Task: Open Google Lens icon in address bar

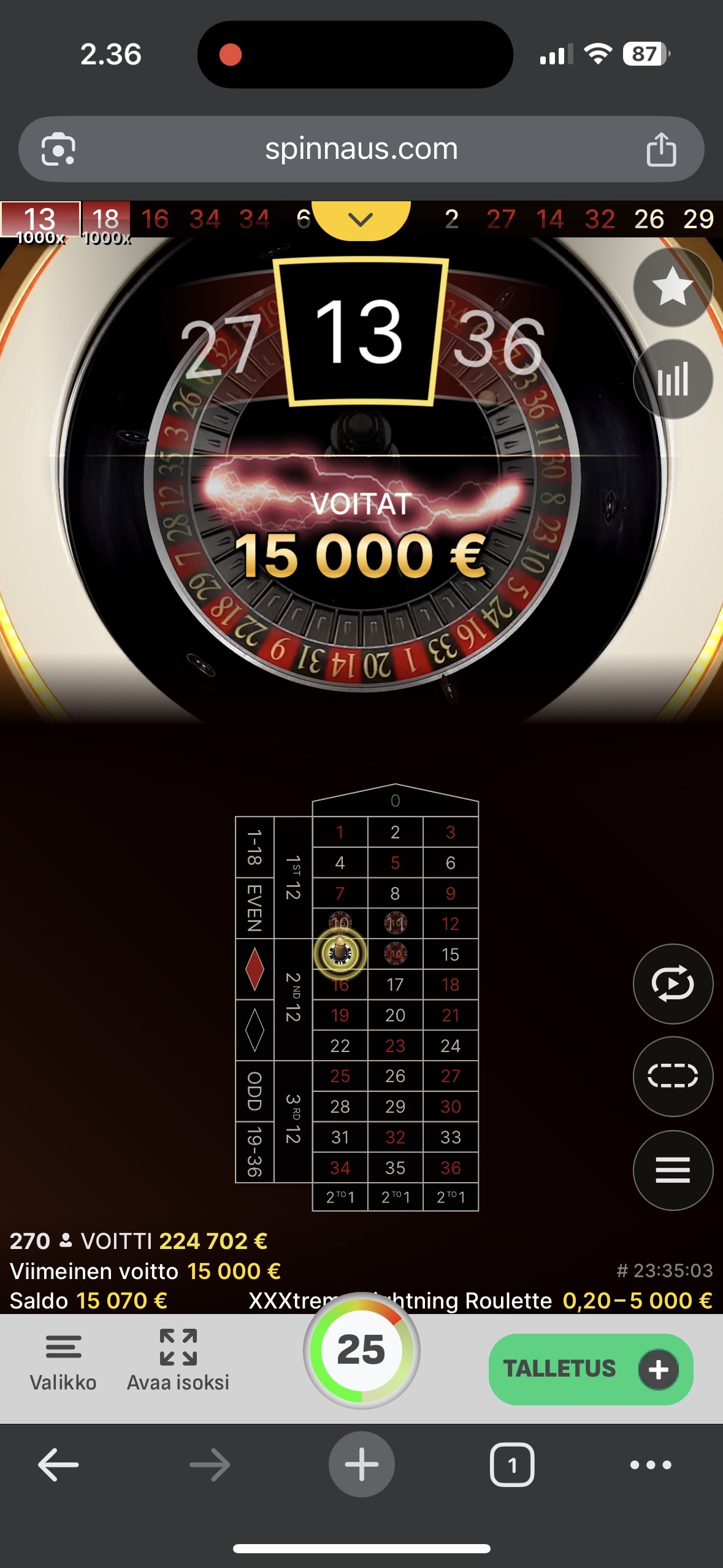Action: tap(58, 149)
